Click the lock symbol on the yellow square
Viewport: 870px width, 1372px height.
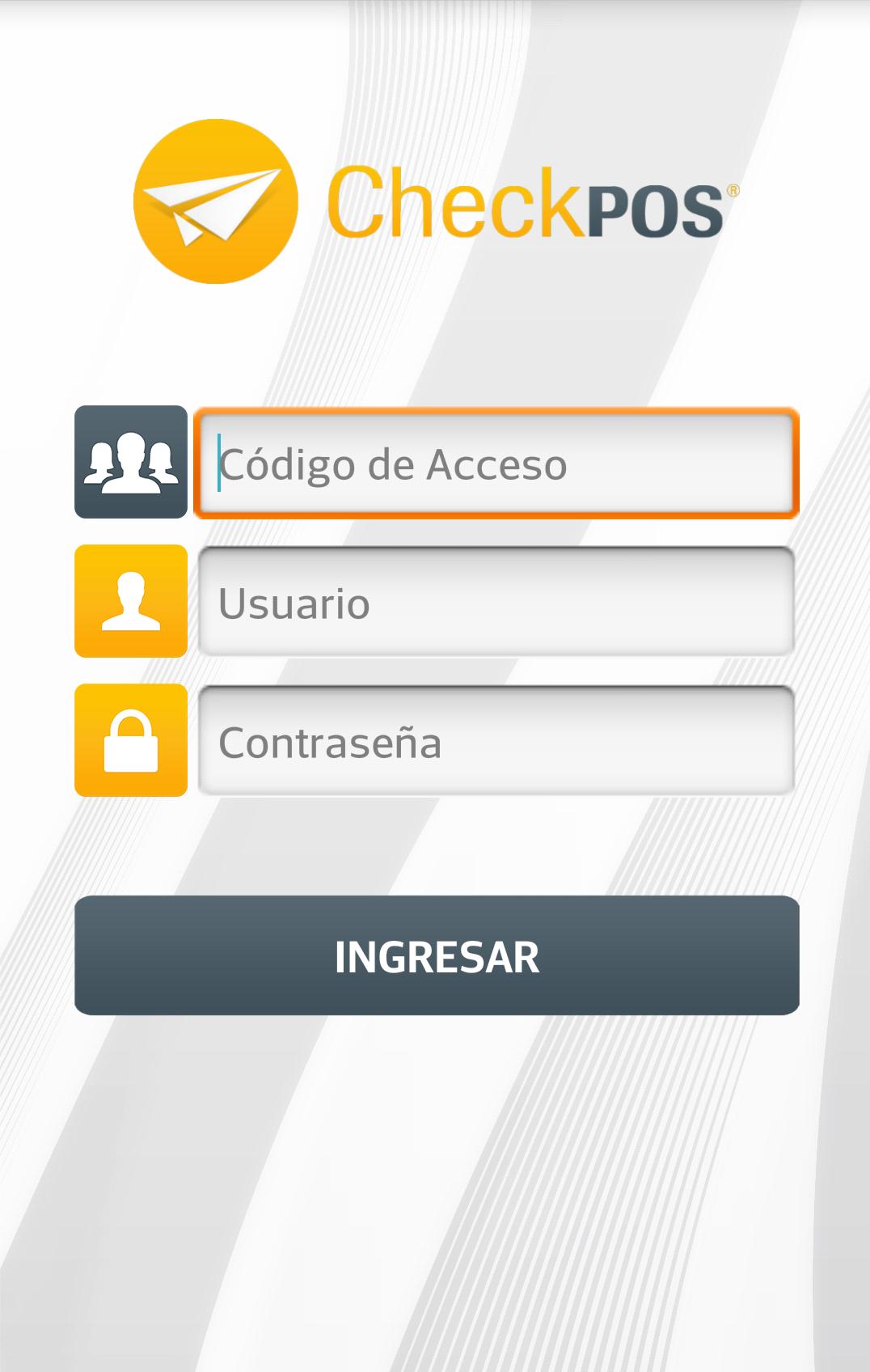131,741
